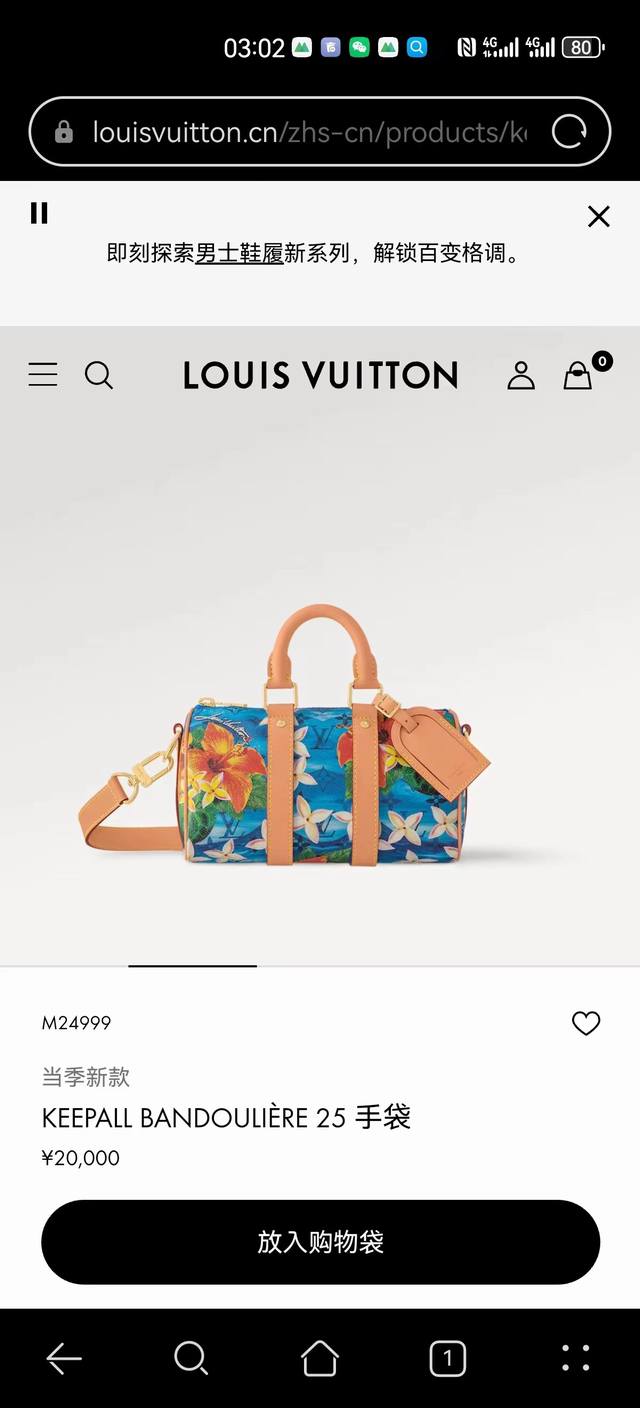Image resolution: width=640 pixels, height=1408 pixels.
Task: Open the browser search tool
Action: tap(191, 1358)
